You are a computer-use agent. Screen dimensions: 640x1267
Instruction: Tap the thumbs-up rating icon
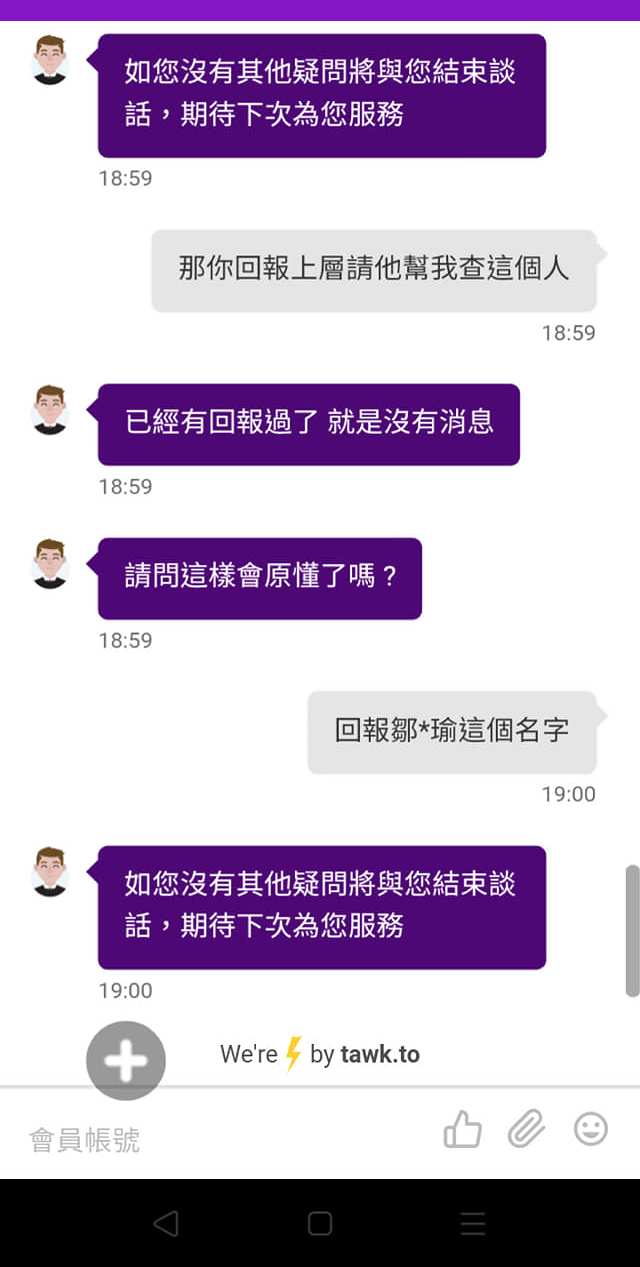tap(462, 1130)
